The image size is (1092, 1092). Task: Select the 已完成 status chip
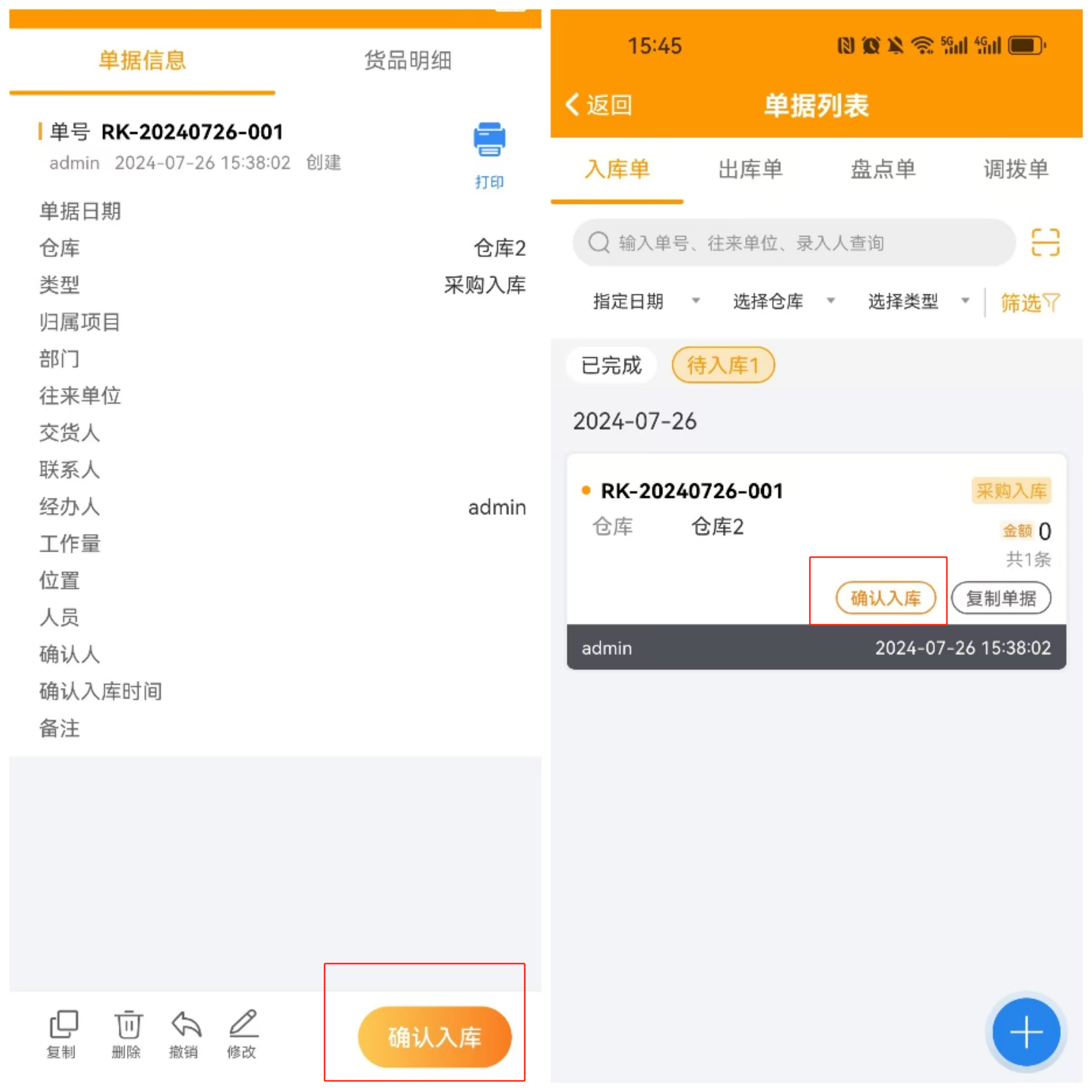coord(611,365)
